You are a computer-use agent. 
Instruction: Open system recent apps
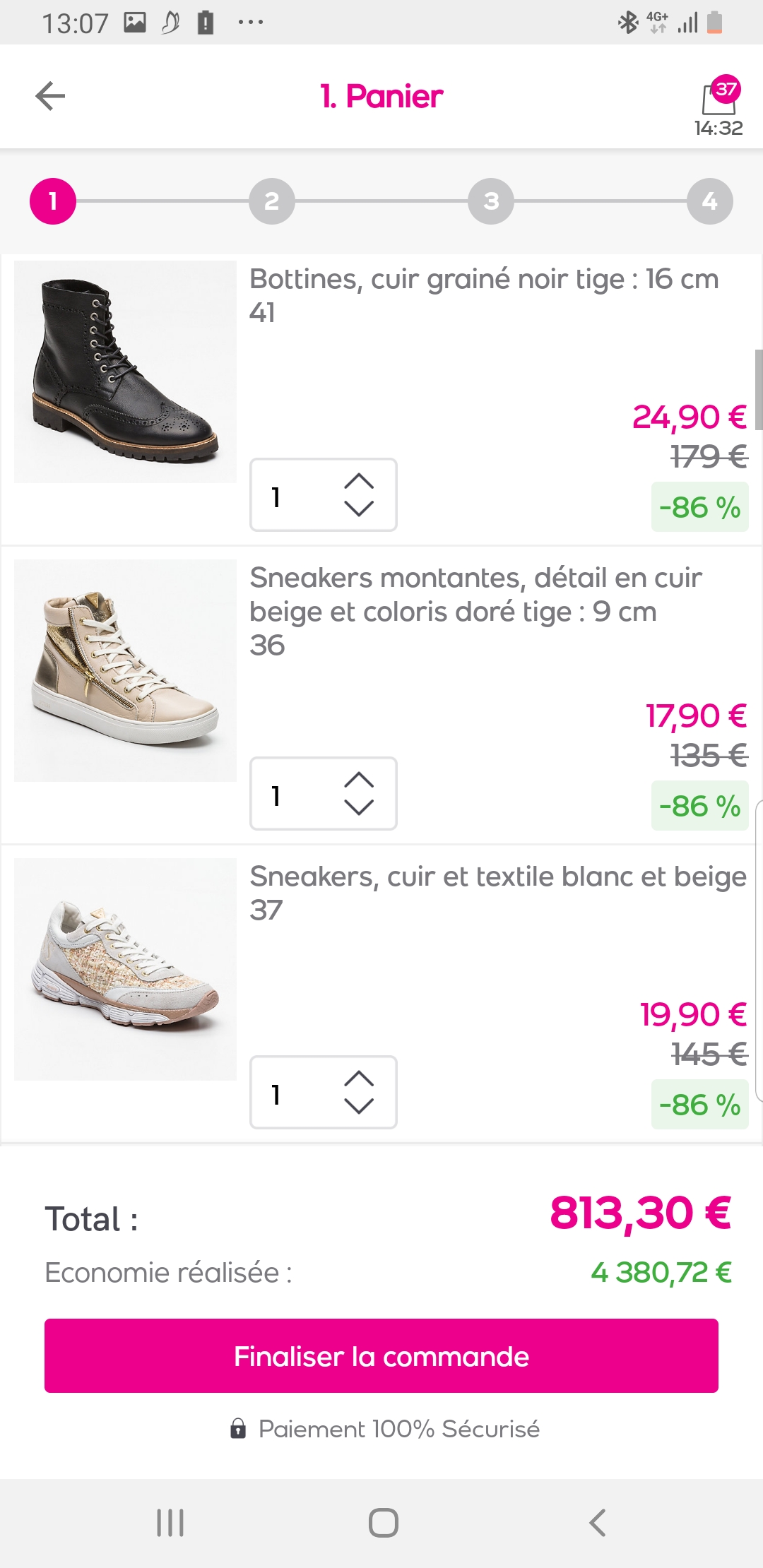[x=170, y=1523]
